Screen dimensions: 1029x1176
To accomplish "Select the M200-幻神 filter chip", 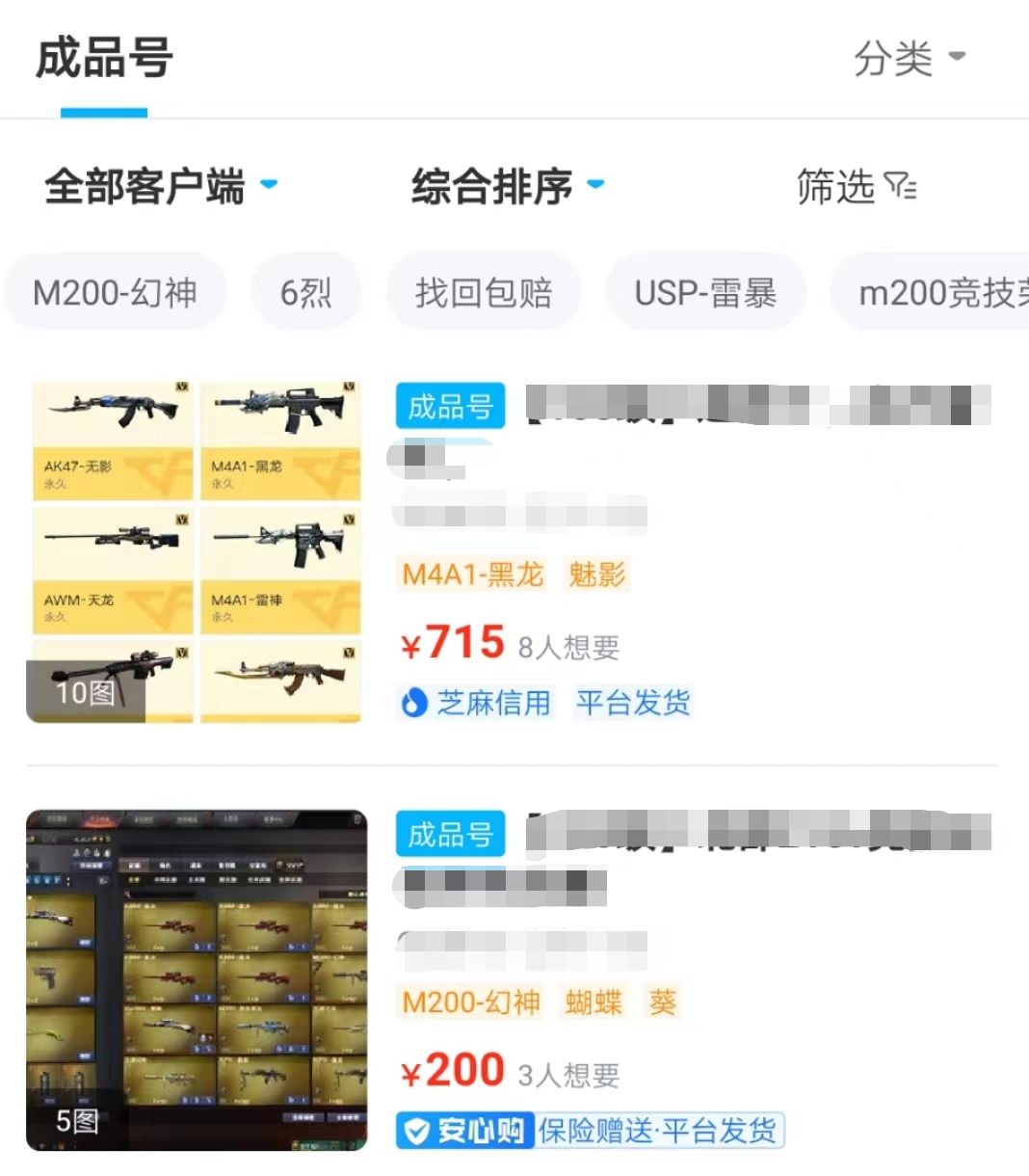I will point(115,292).
